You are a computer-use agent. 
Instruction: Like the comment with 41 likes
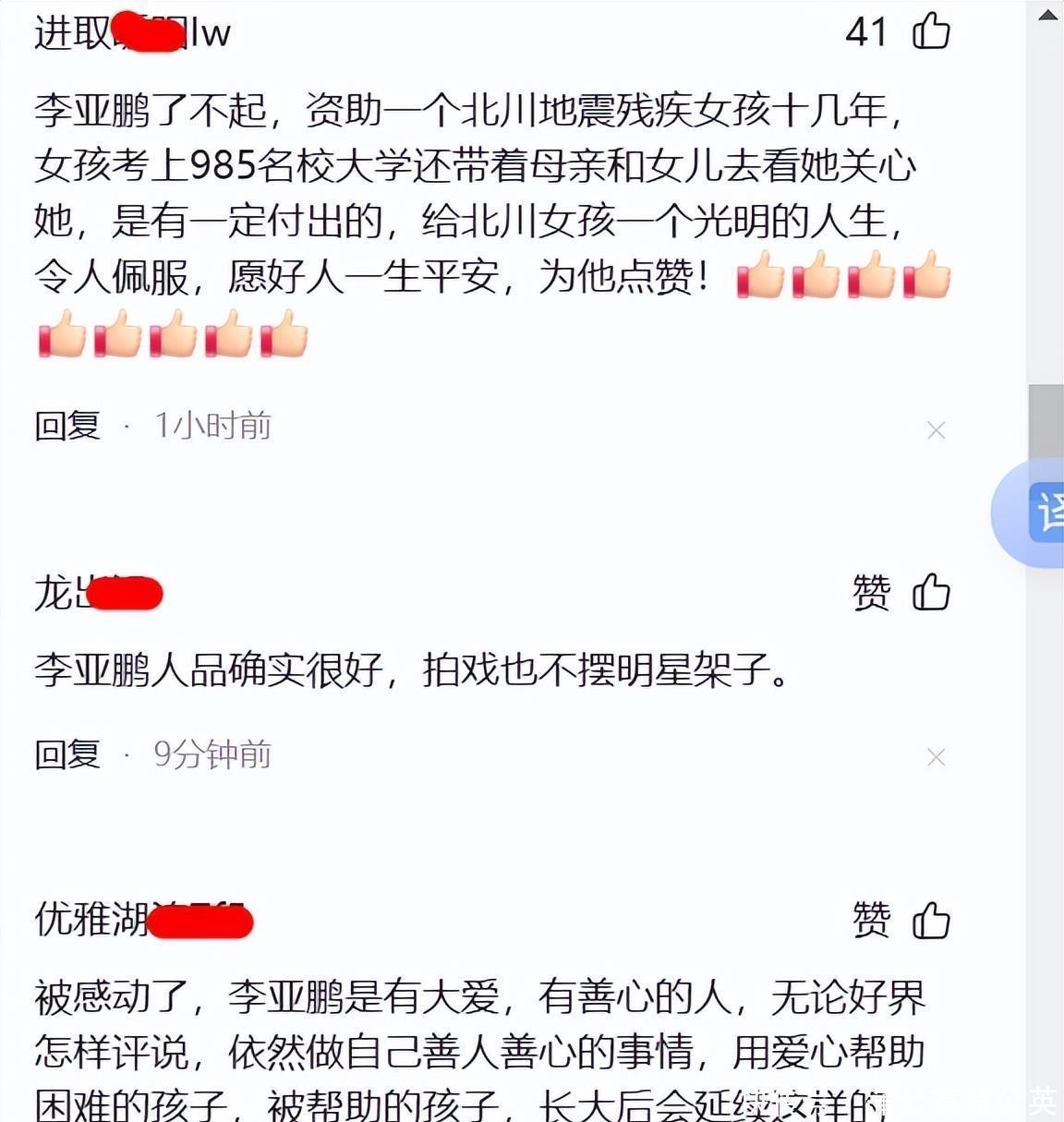pos(931,30)
